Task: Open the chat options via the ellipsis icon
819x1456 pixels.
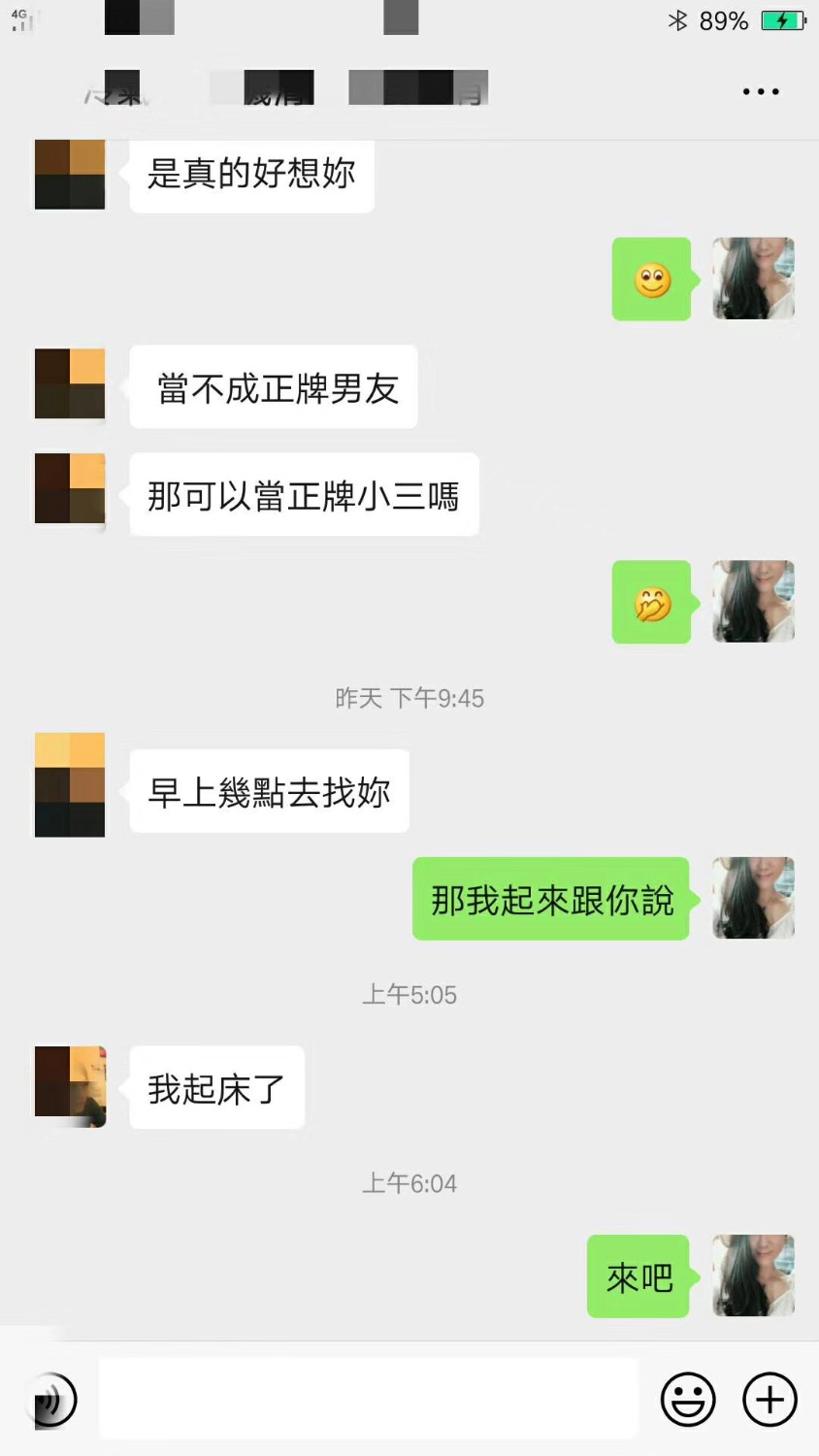Action: [761, 91]
